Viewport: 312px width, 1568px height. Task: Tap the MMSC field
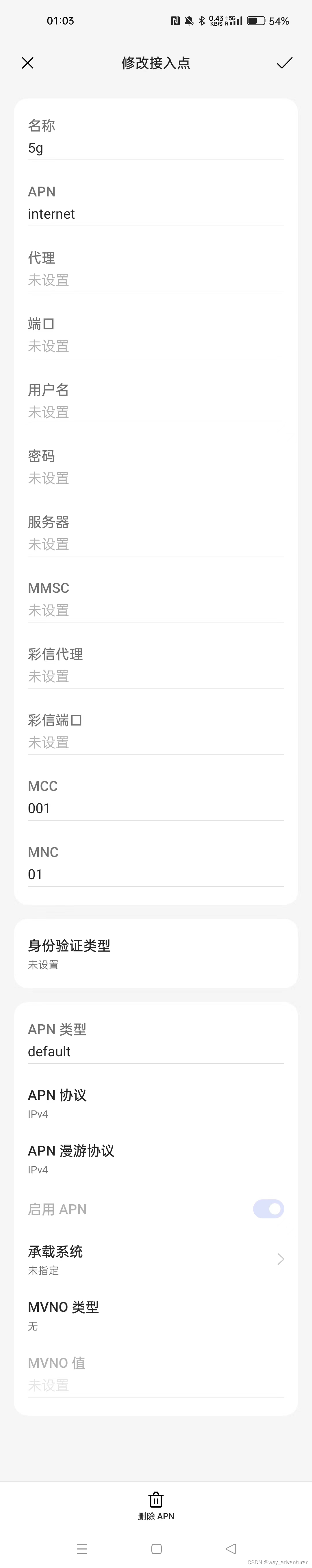155,611
